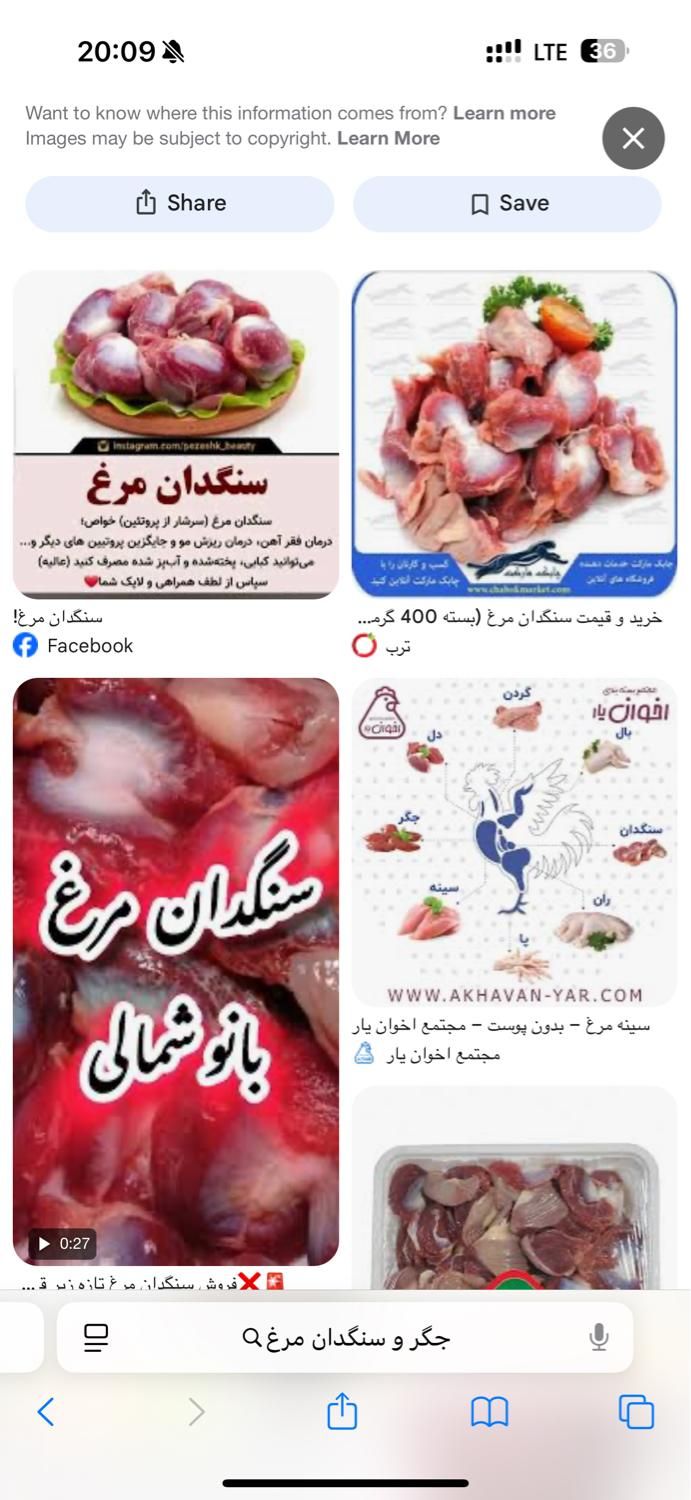Open Safari bookmarks
This screenshot has width=691, height=1500.
point(489,1412)
